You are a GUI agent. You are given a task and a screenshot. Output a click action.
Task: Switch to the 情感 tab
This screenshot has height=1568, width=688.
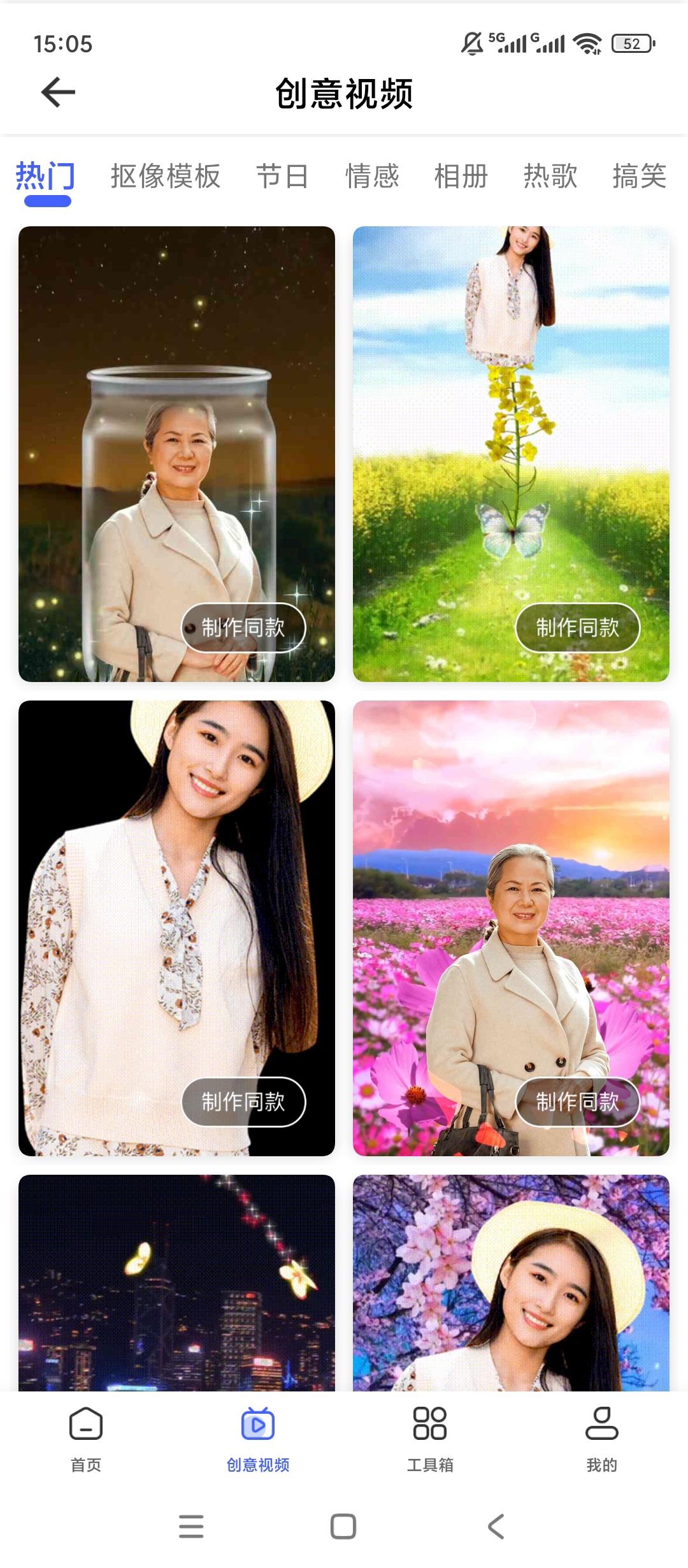(x=372, y=176)
